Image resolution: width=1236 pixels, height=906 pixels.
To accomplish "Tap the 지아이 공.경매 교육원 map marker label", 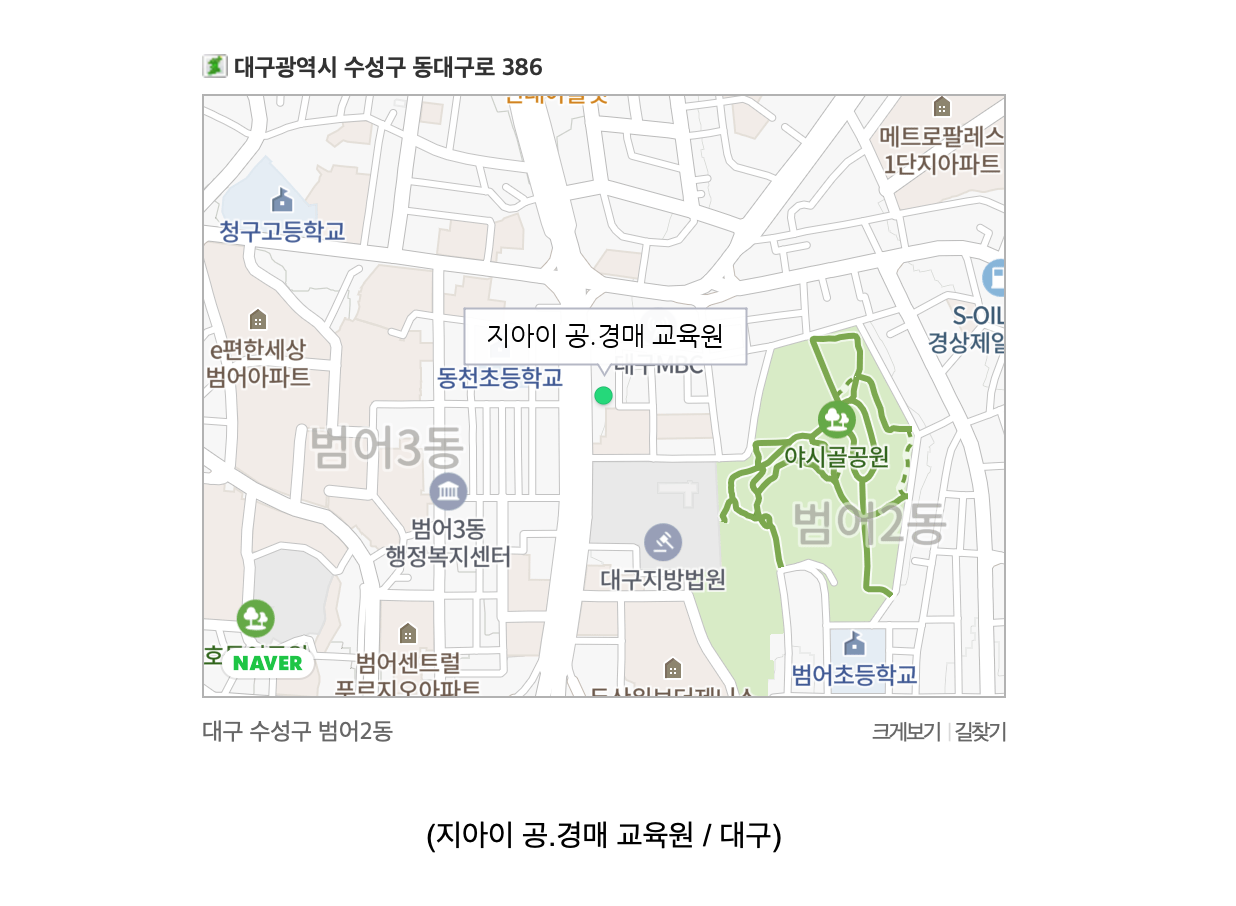I will pyautogui.click(x=605, y=337).
